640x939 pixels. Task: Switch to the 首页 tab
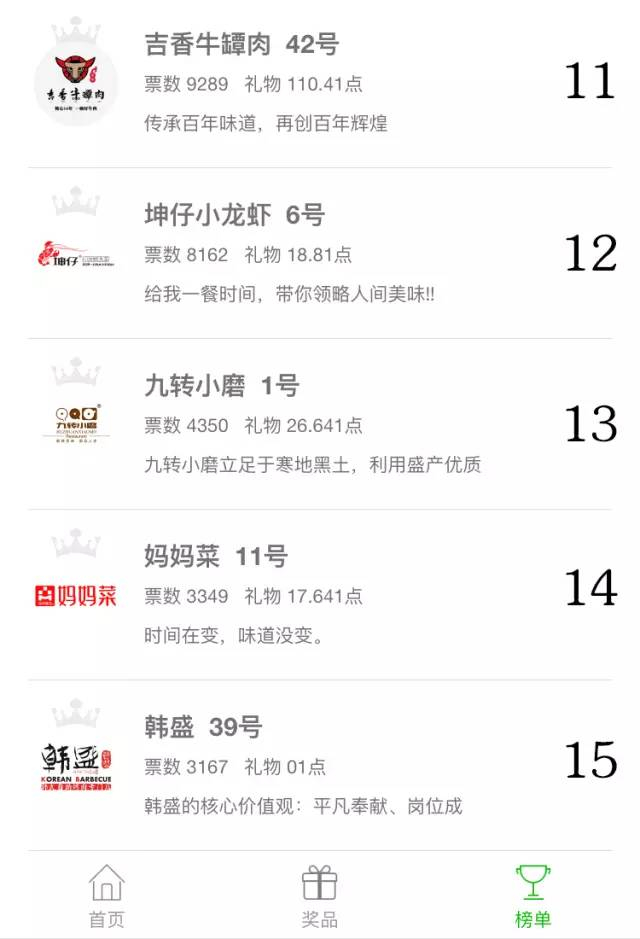tap(107, 897)
